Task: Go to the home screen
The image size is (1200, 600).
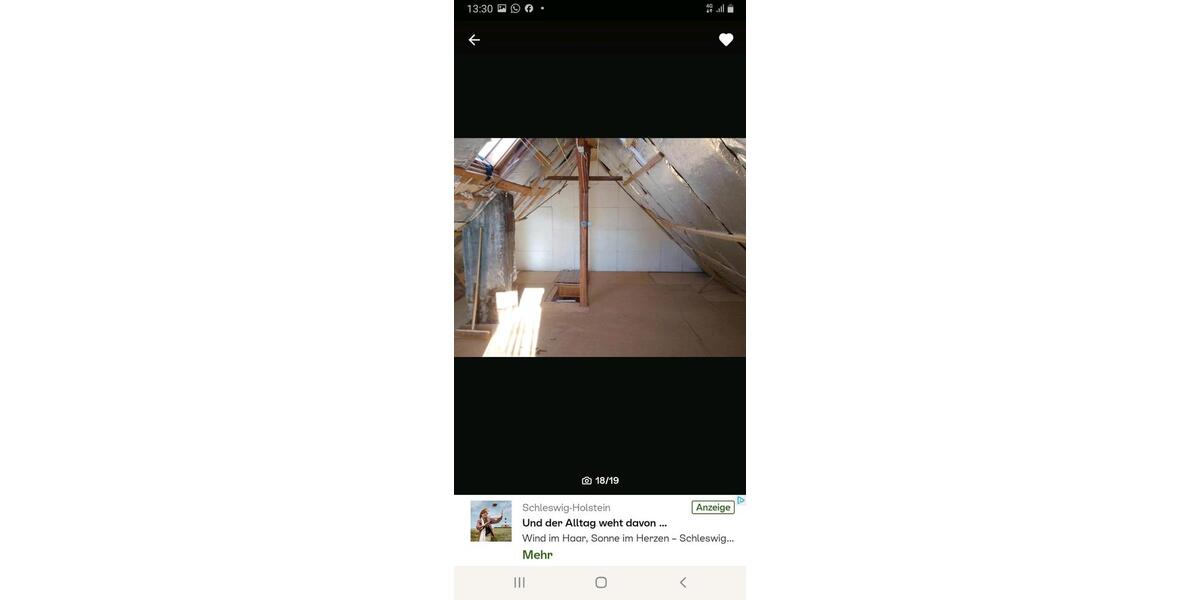Action: point(601,582)
